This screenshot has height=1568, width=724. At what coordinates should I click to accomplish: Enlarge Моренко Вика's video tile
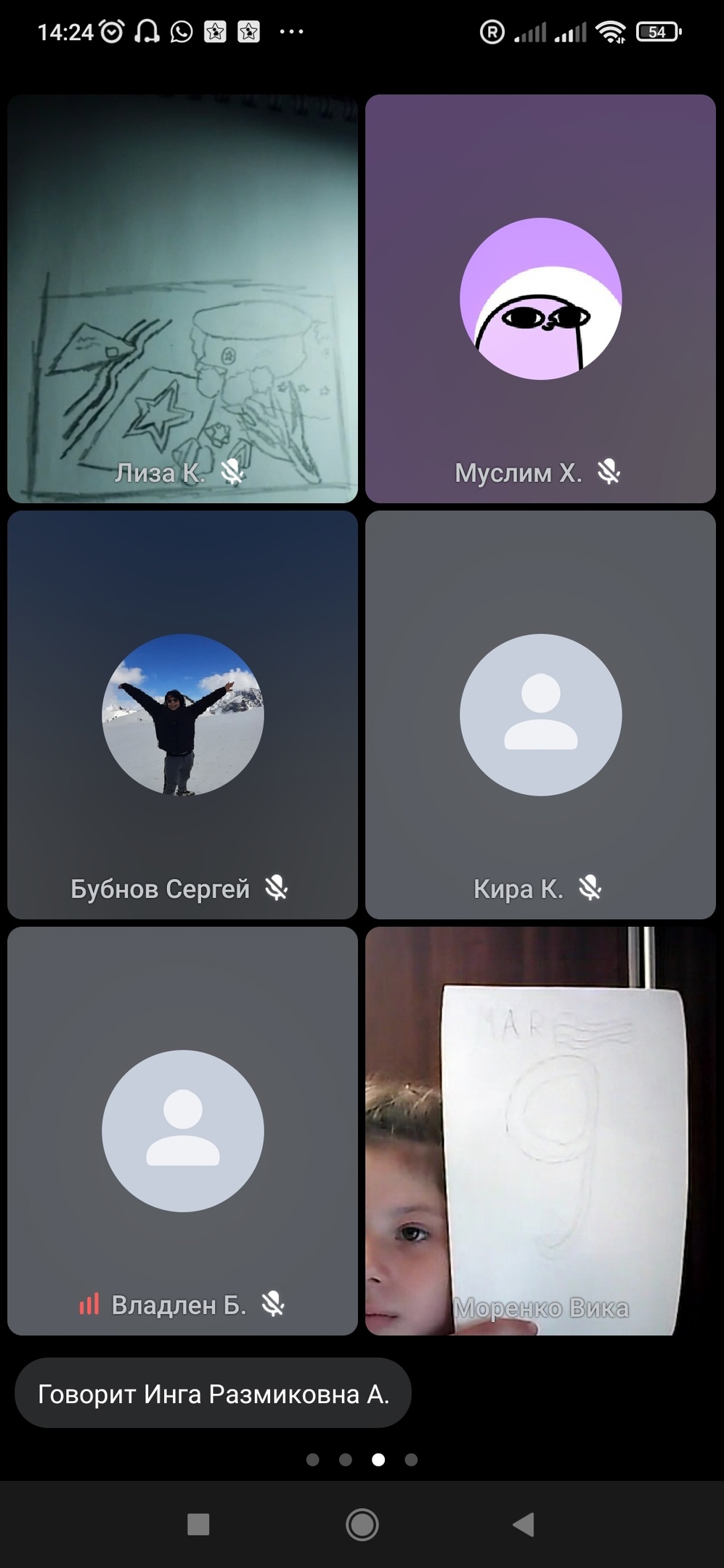[x=540, y=1130]
